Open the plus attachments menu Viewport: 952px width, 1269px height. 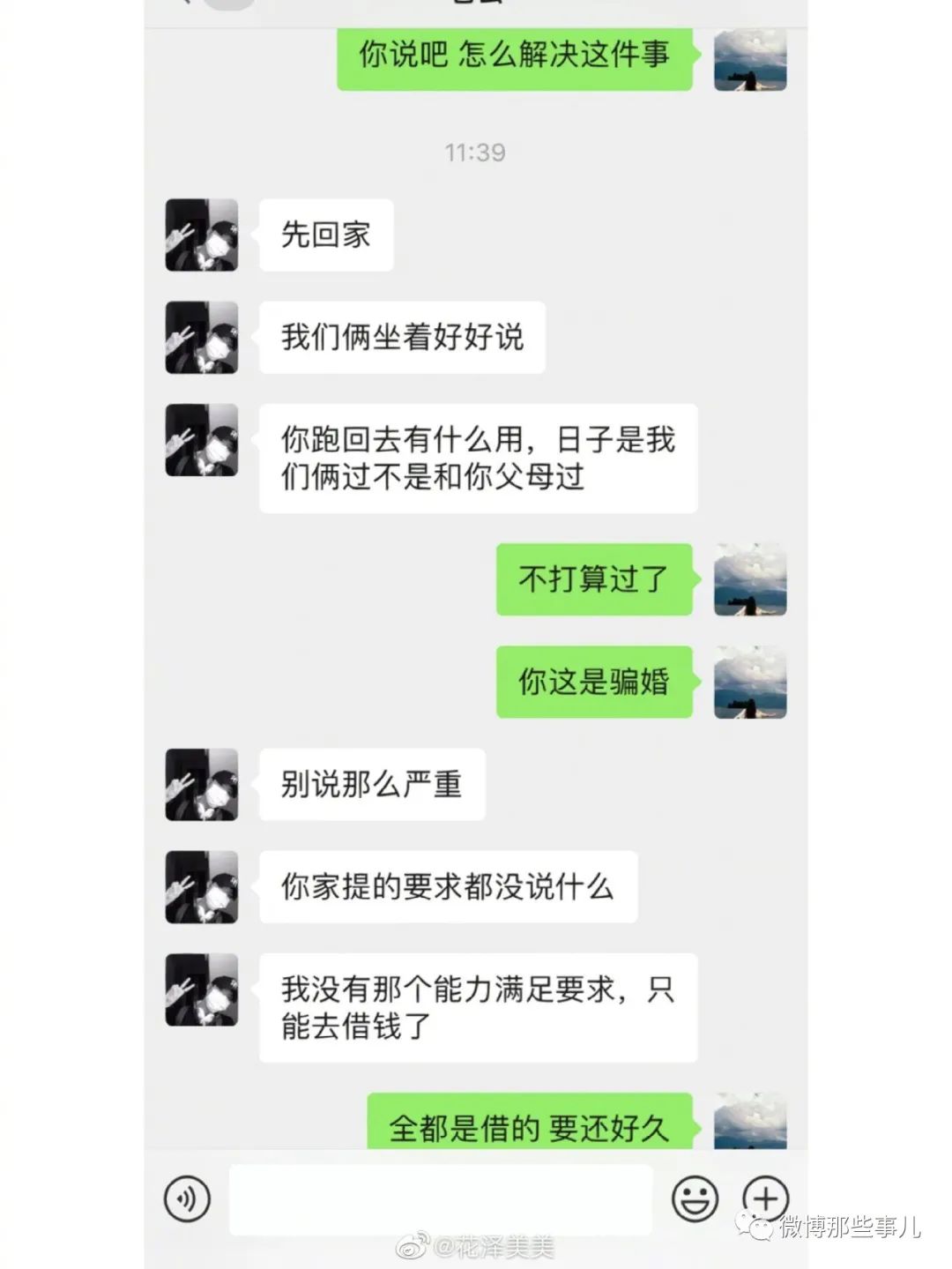(x=765, y=1198)
